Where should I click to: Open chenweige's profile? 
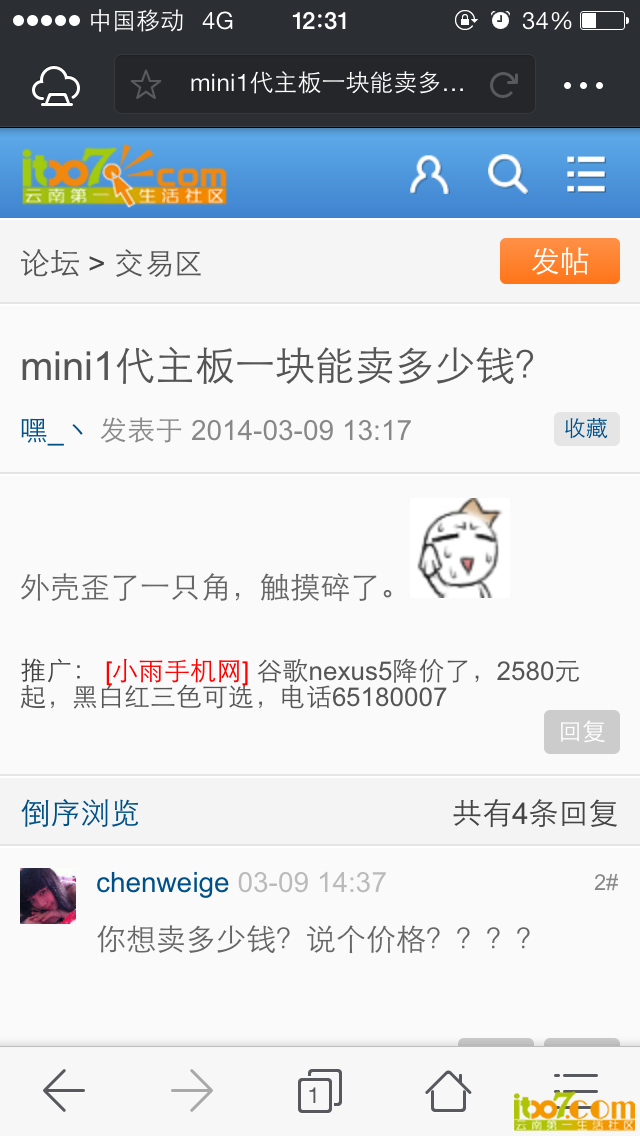pyautogui.click(x=162, y=883)
